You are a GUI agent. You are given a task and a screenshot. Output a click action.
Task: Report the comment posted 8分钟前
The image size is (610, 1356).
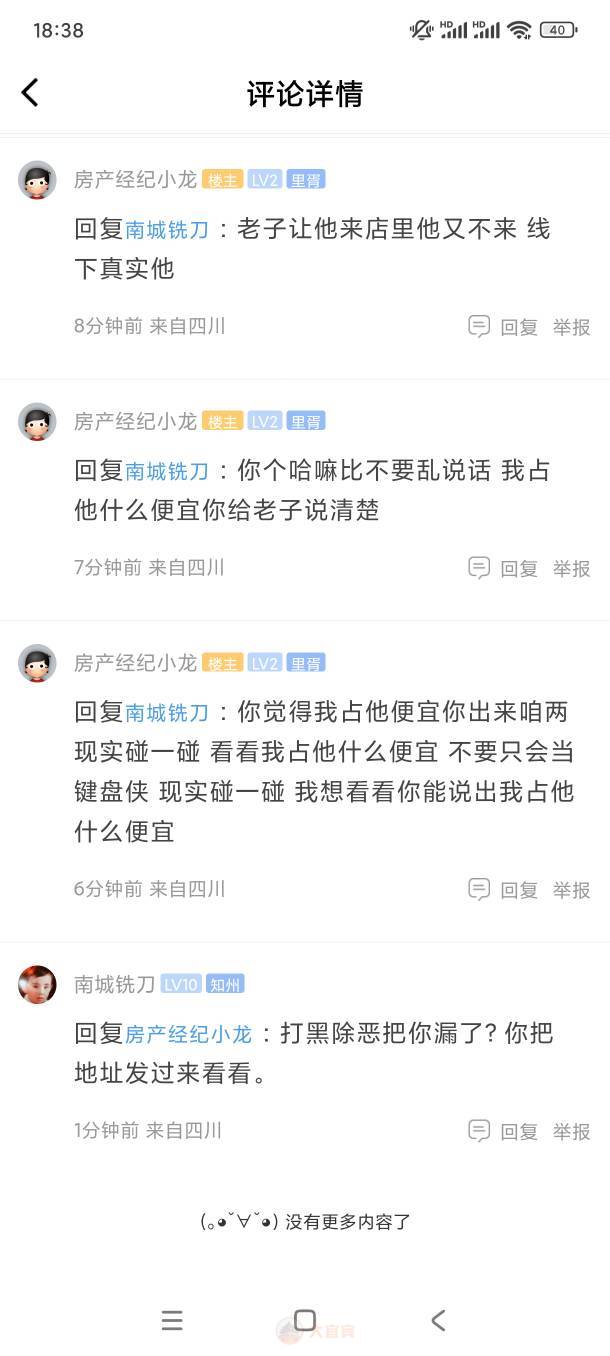pyautogui.click(x=571, y=327)
